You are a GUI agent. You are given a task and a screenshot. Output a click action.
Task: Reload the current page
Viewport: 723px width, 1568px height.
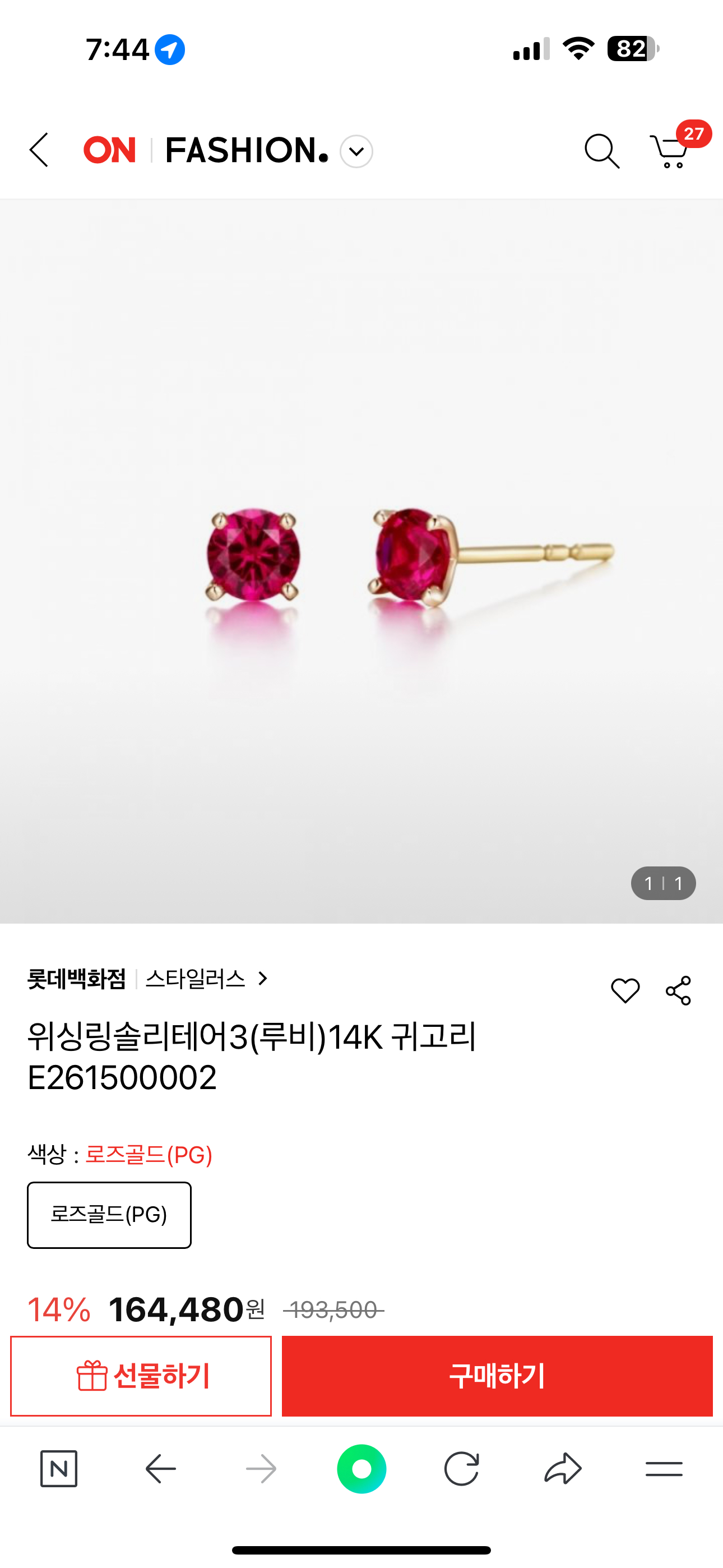point(461,1469)
